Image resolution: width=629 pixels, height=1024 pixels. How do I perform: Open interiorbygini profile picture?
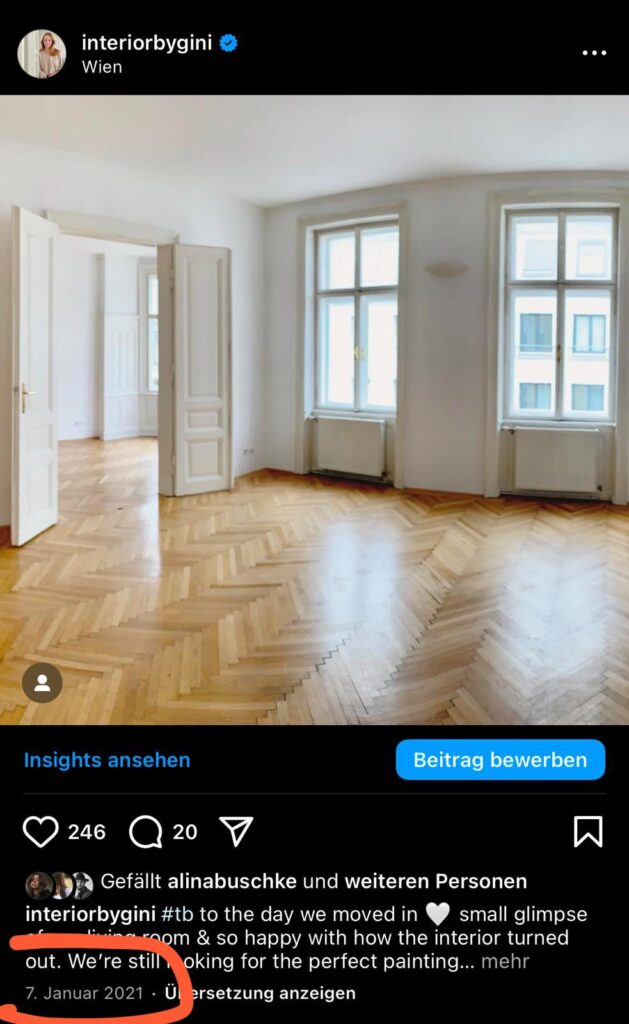(x=41, y=54)
